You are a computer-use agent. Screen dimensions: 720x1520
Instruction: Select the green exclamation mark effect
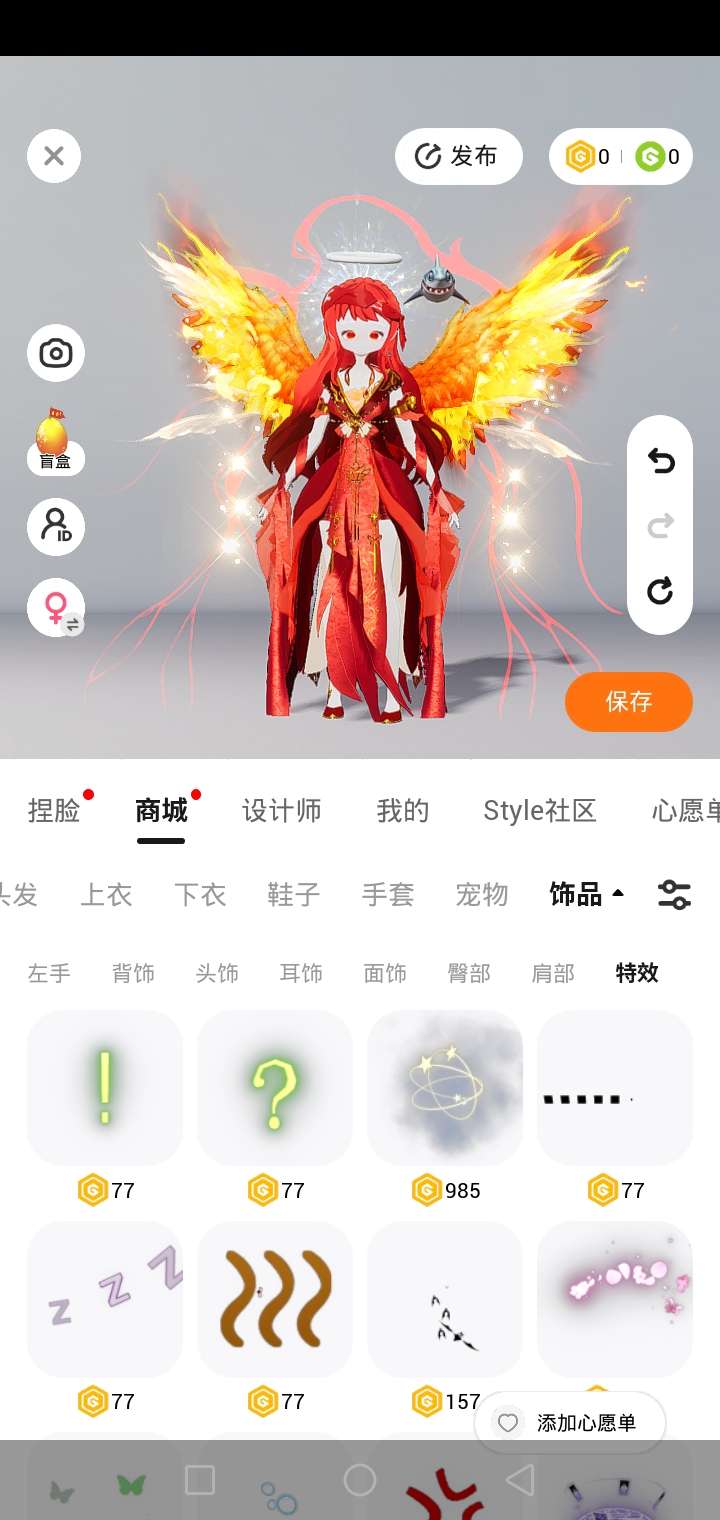105,1088
